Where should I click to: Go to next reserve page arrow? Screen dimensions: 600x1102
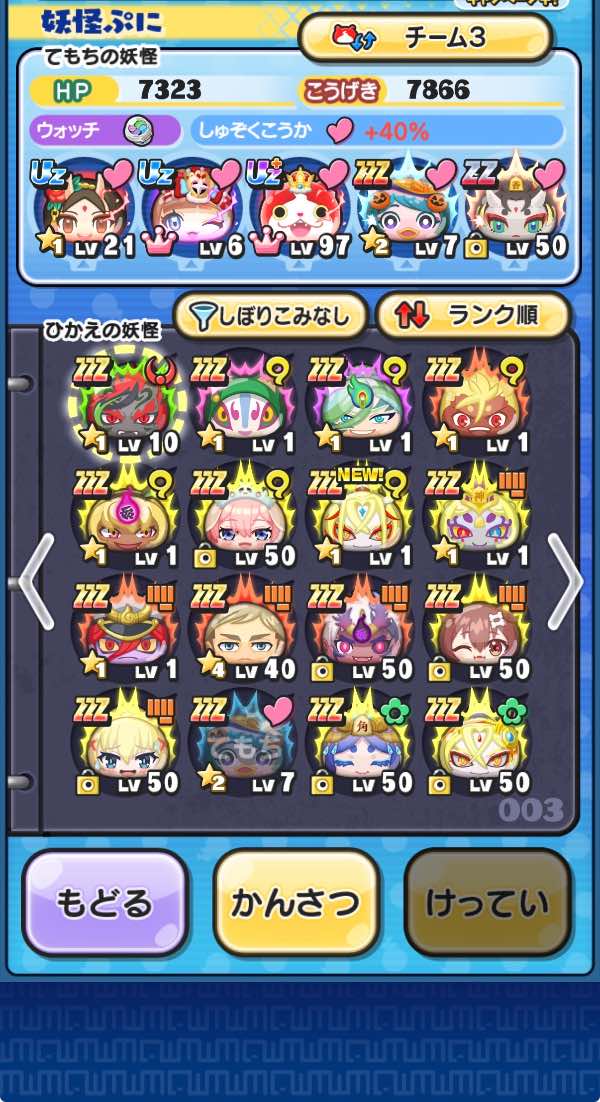pos(565,582)
